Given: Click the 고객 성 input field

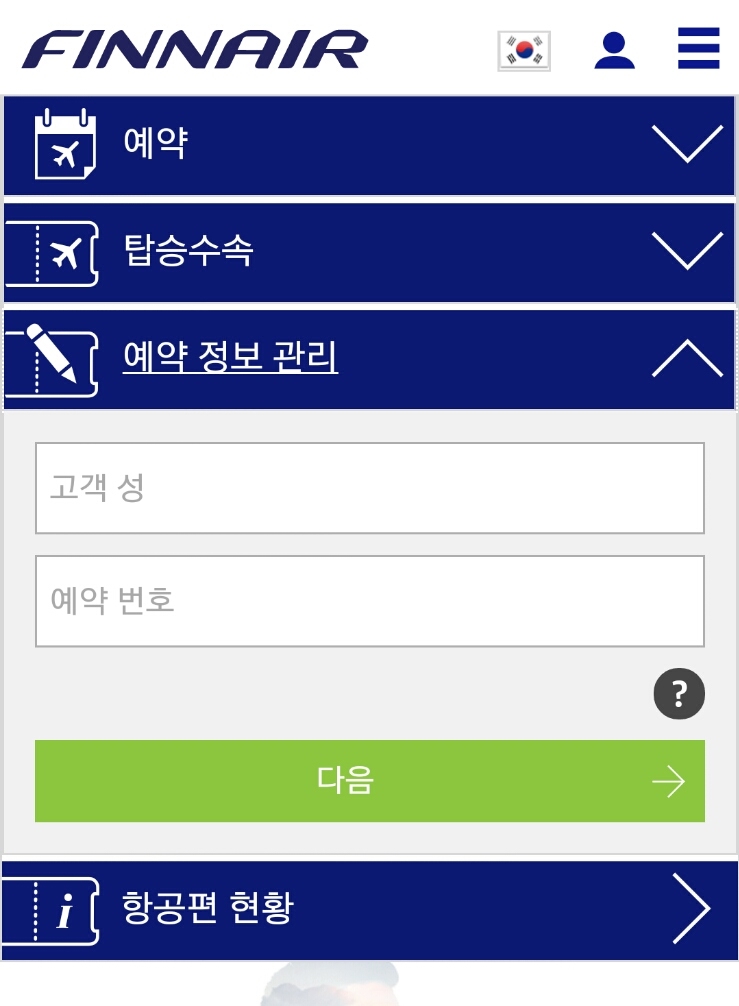Looking at the screenshot, I should [370, 488].
